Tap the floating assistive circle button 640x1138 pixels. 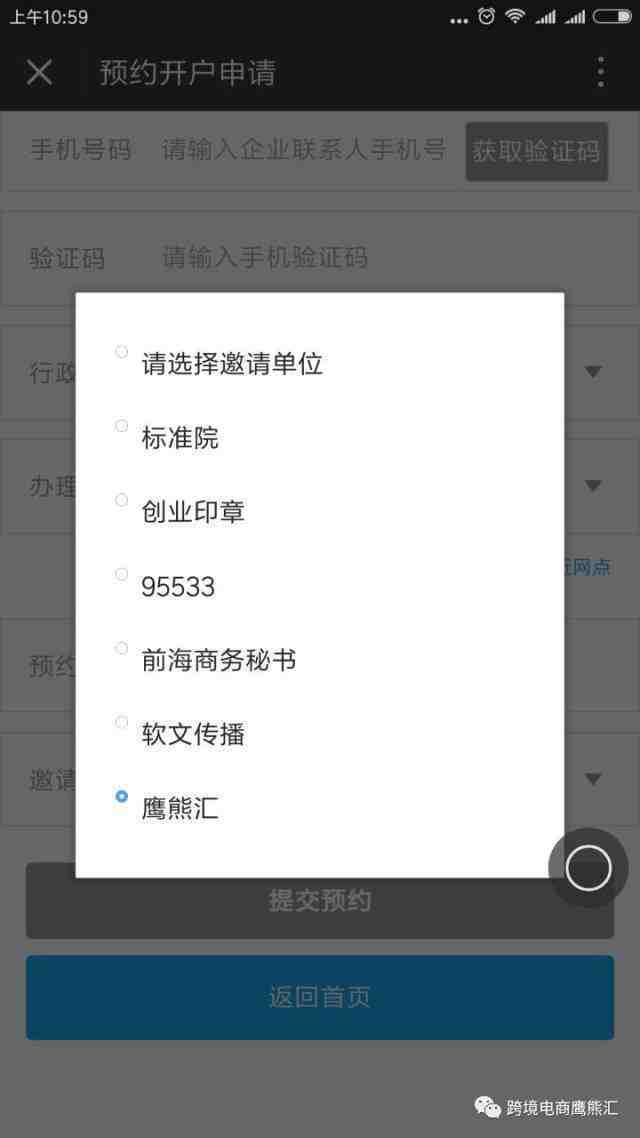tap(588, 868)
